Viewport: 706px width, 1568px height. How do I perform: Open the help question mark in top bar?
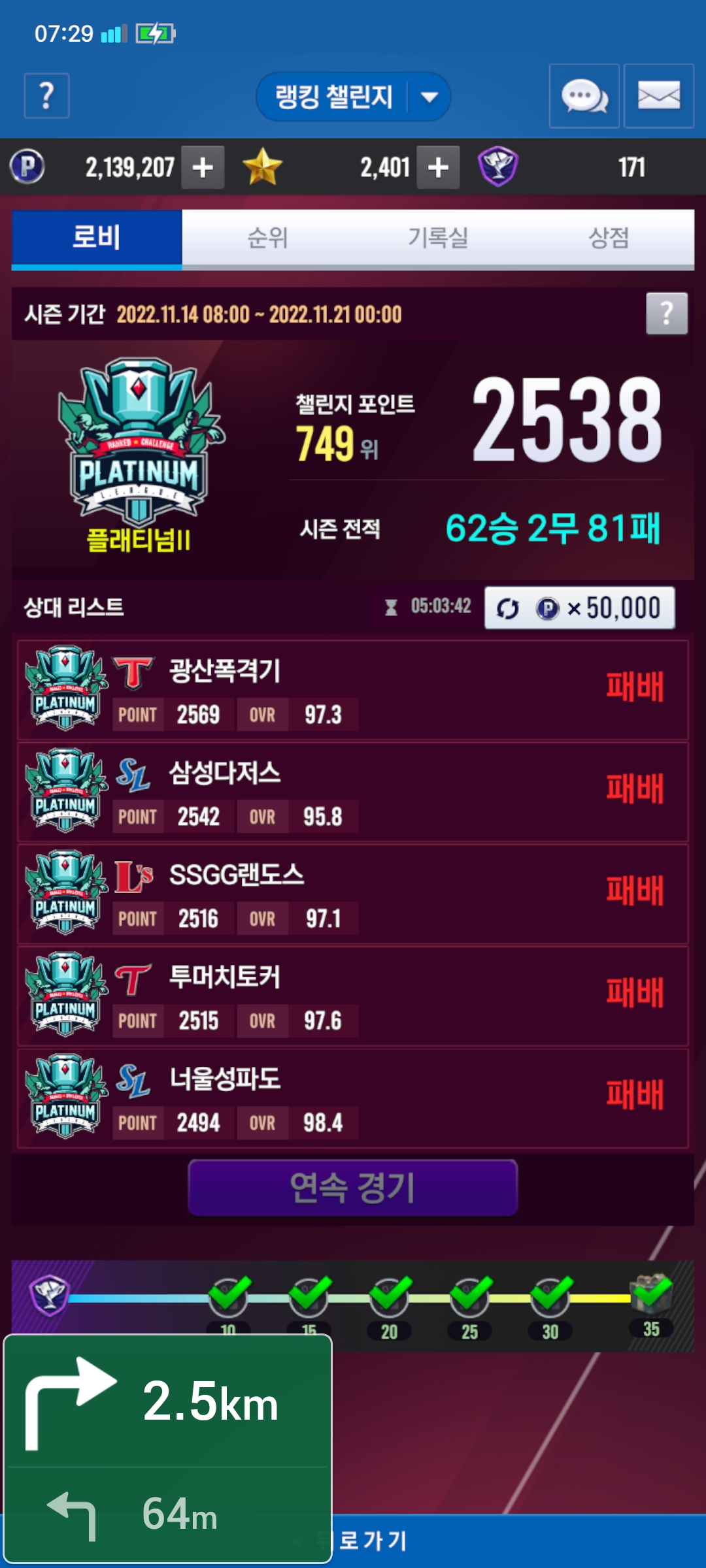tap(46, 96)
